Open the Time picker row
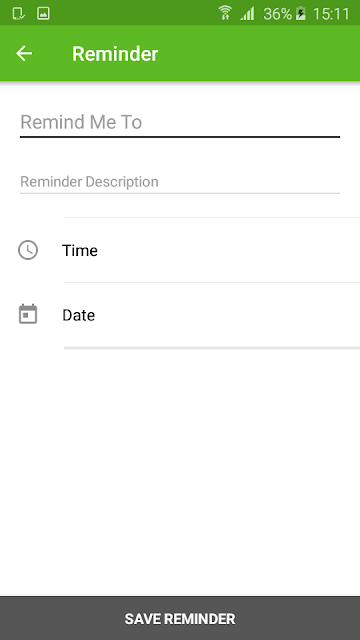Screen dimensions: 360x640 [180, 250]
